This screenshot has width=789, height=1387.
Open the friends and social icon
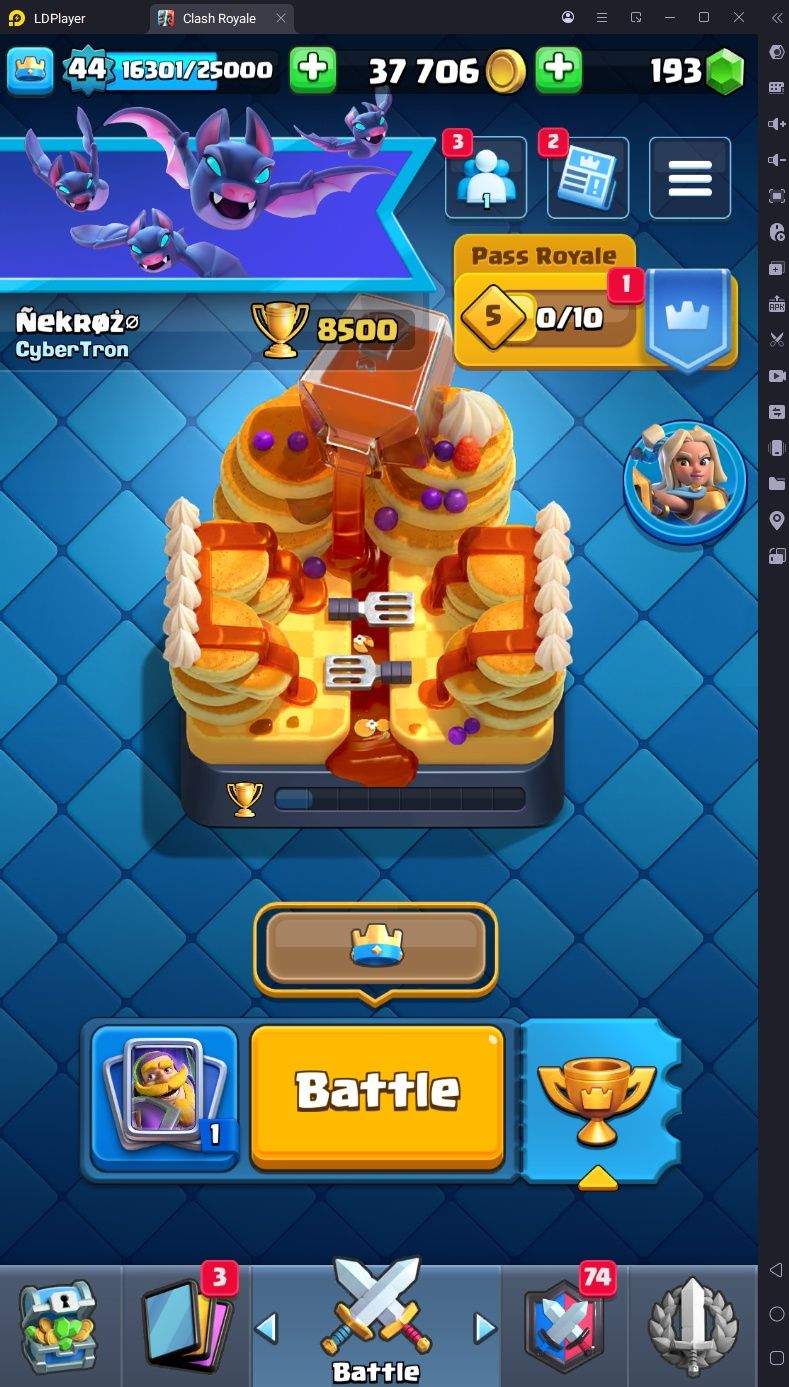pos(486,179)
